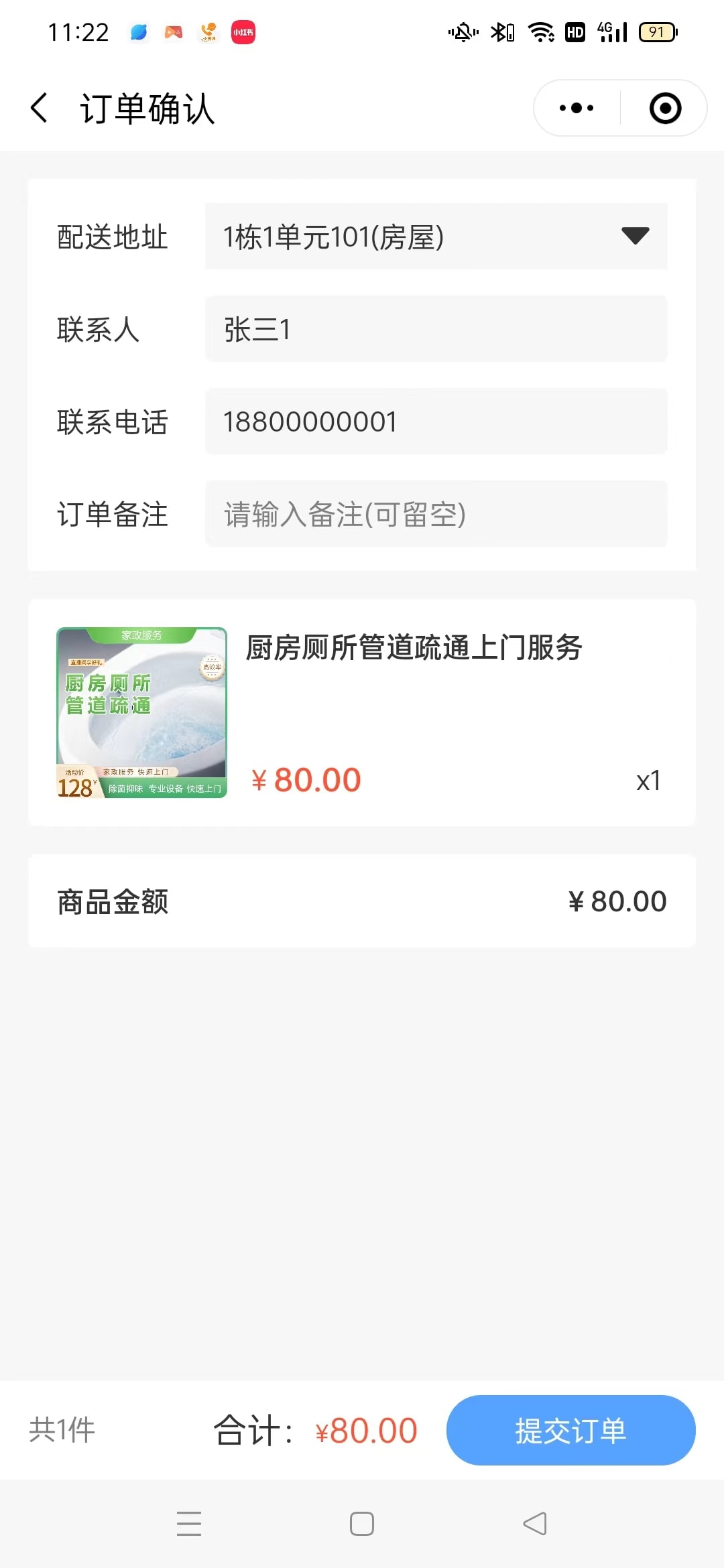Tap the 订单备注 remark input field
Viewport: 724px width, 1568px height.
pyautogui.click(x=436, y=514)
